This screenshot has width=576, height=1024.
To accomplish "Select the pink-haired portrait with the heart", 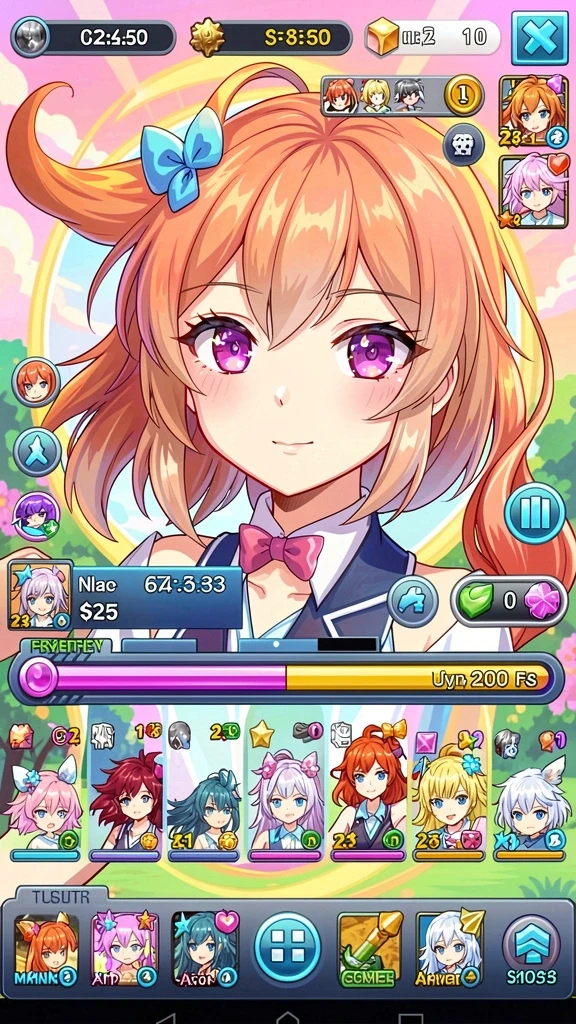I will 534,191.
